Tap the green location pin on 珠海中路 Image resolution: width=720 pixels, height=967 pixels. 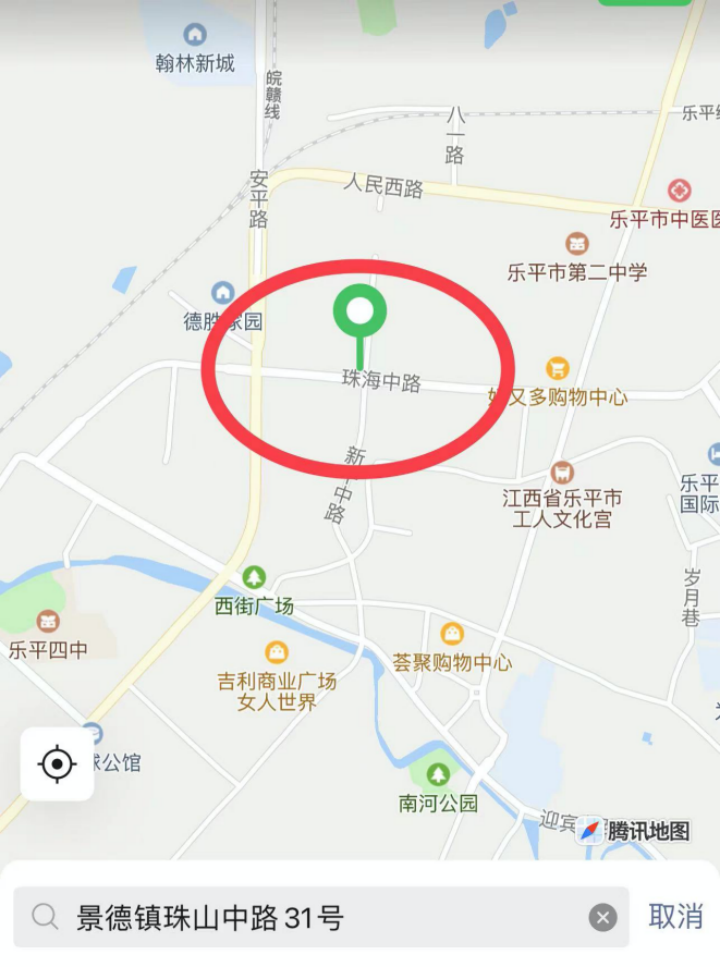click(360, 312)
